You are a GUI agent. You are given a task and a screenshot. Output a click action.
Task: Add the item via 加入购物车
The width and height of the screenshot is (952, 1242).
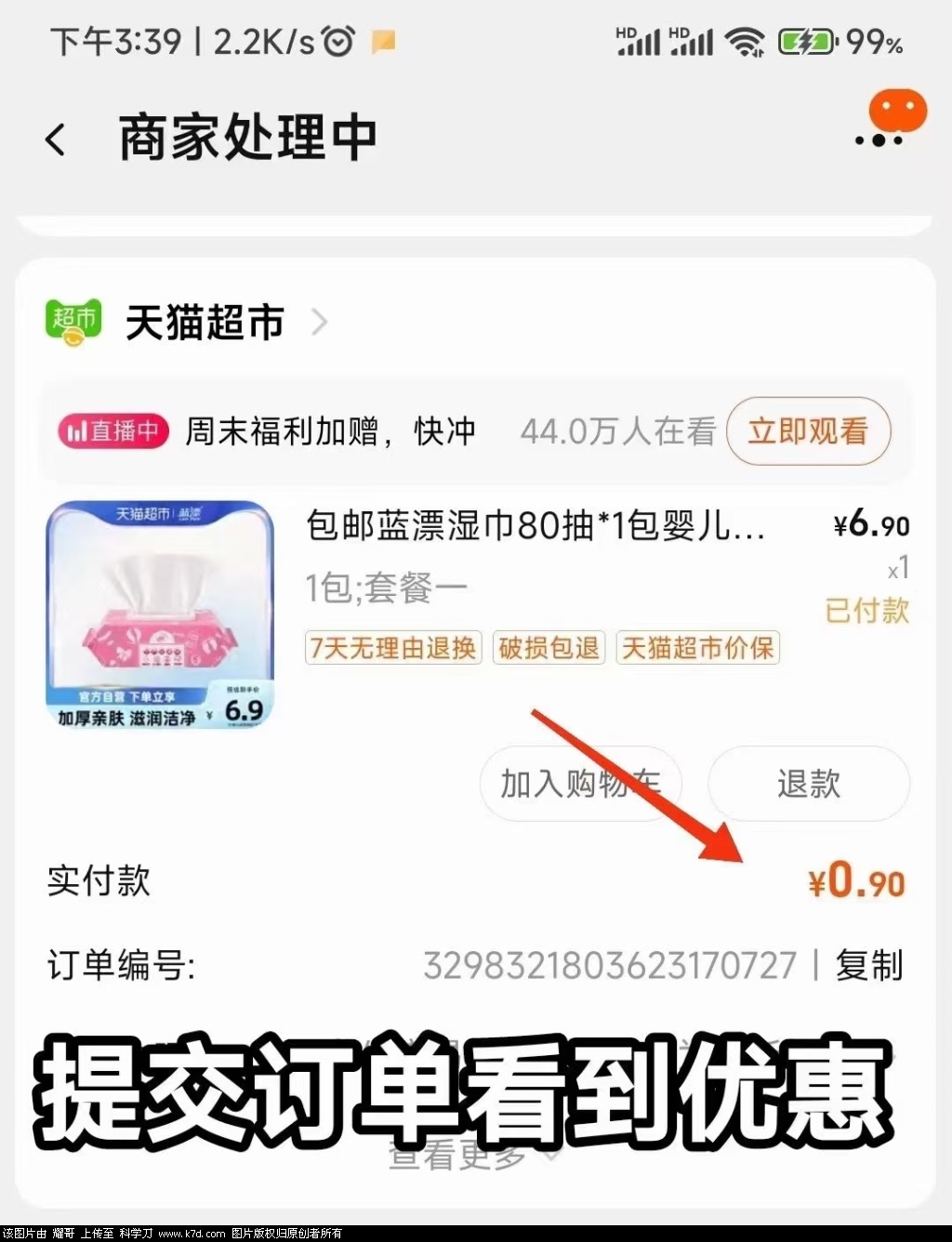tap(580, 784)
